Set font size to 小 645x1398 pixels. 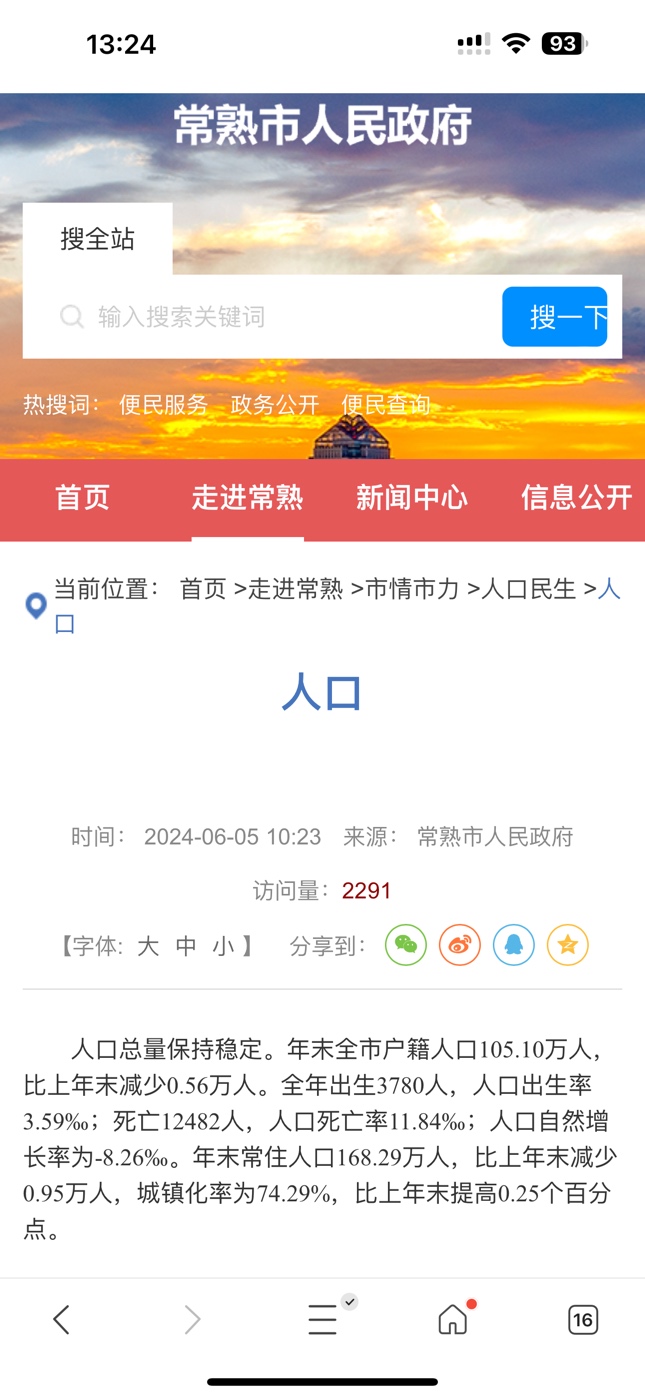[222, 946]
